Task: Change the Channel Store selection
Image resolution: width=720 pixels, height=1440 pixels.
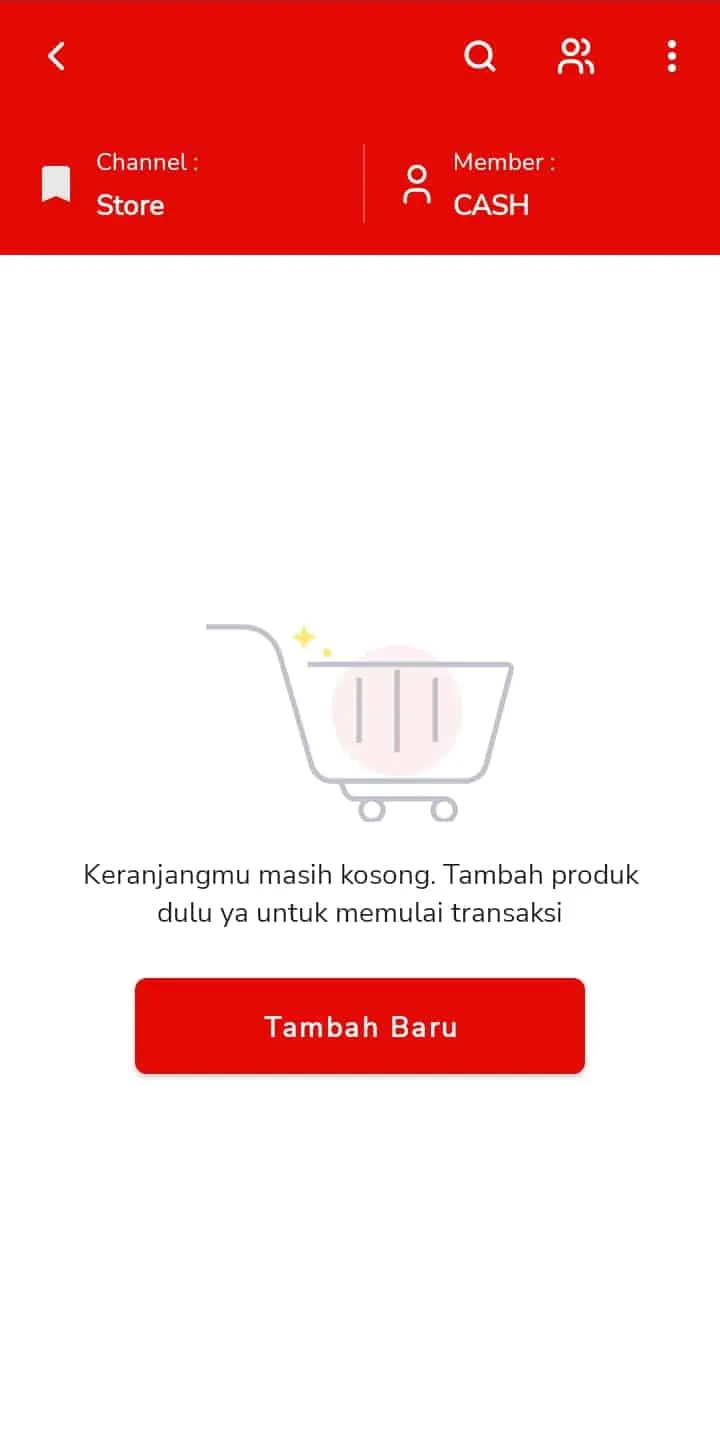Action: (180, 184)
